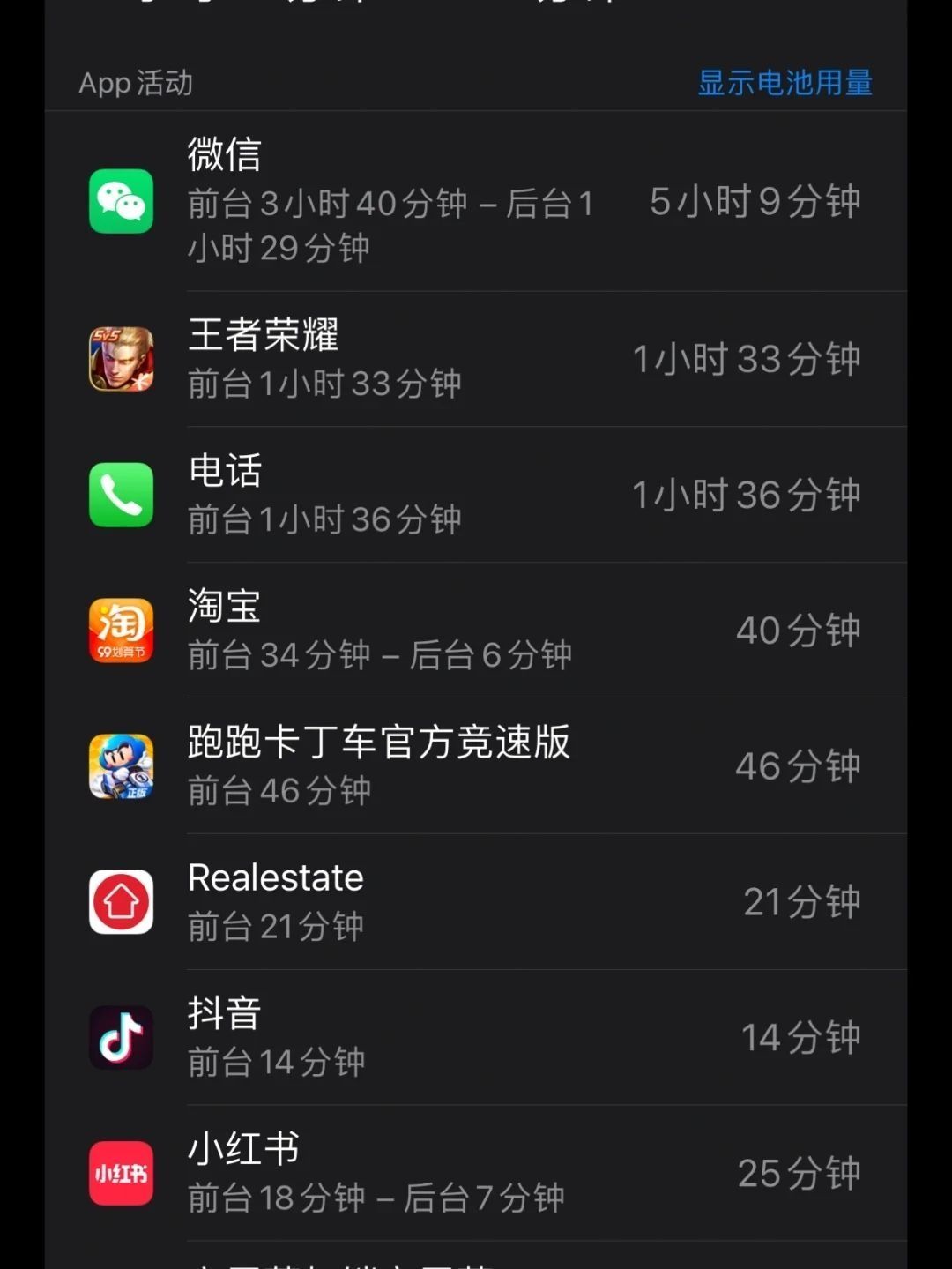
Task: Tap the 小红书 activity row
Action: pos(476,1173)
